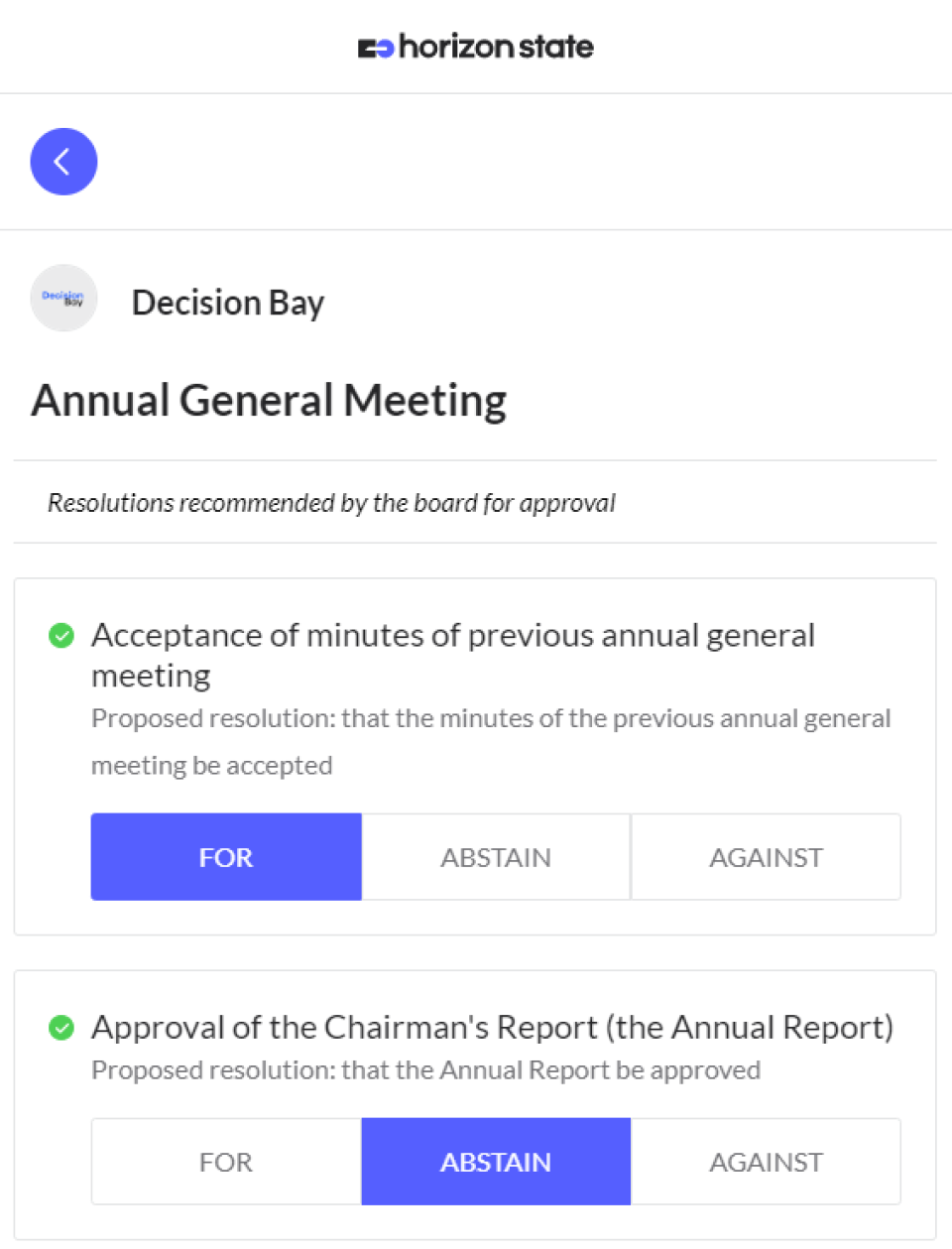Click the Decision Bay circular avatar

pyautogui.click(x=63, y=298)
